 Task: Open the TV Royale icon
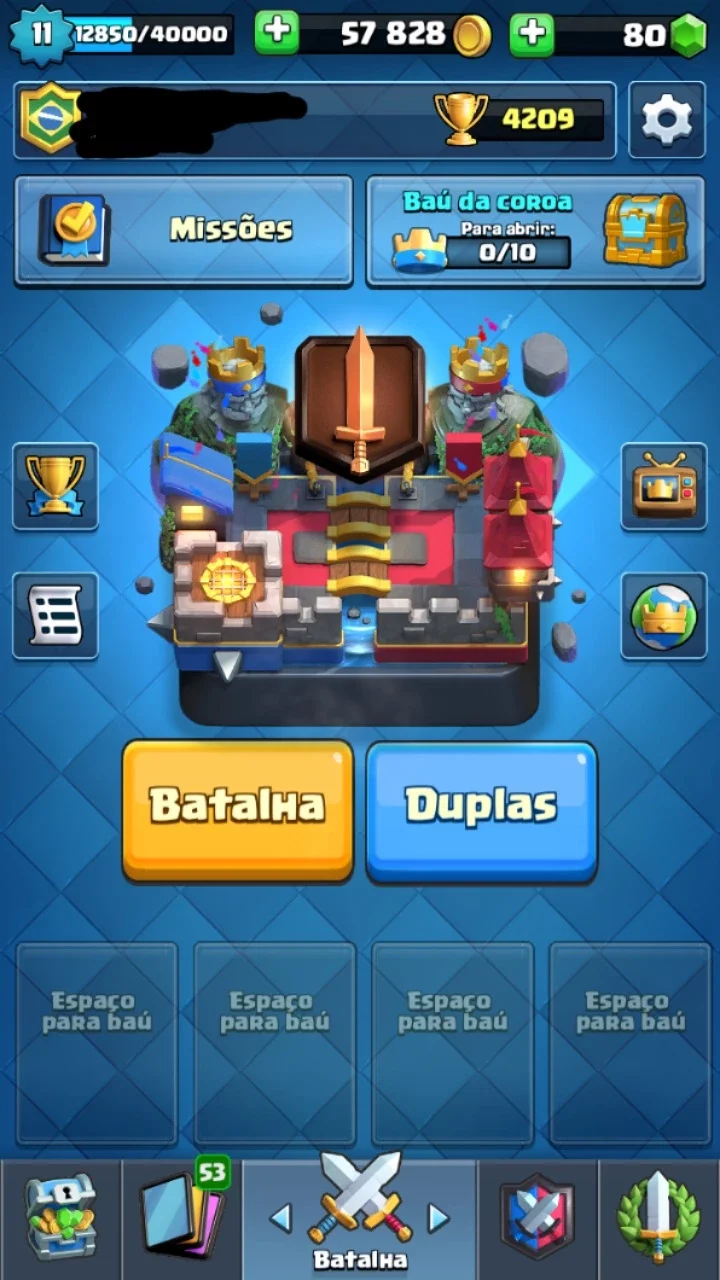point(664,486)
